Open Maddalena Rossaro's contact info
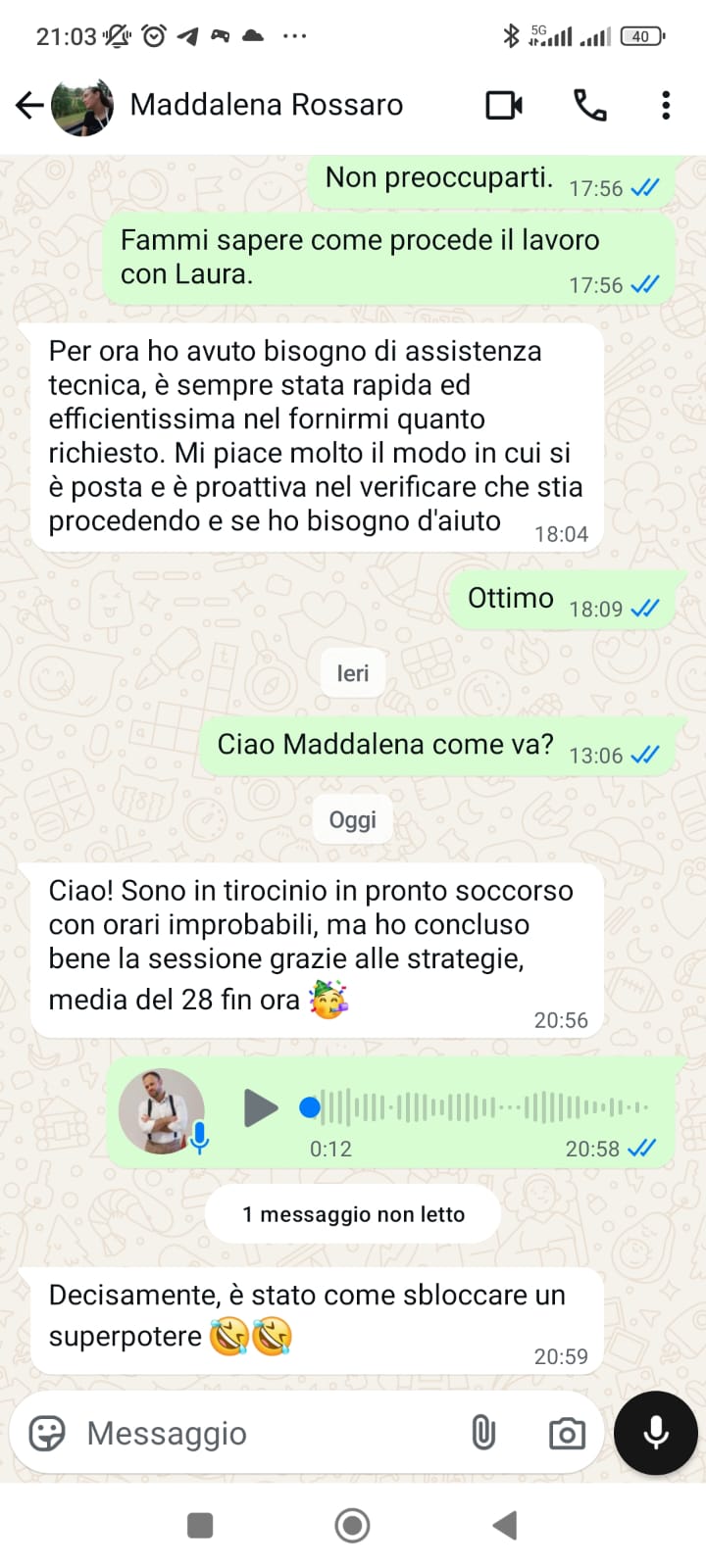 tap(266, 105)
